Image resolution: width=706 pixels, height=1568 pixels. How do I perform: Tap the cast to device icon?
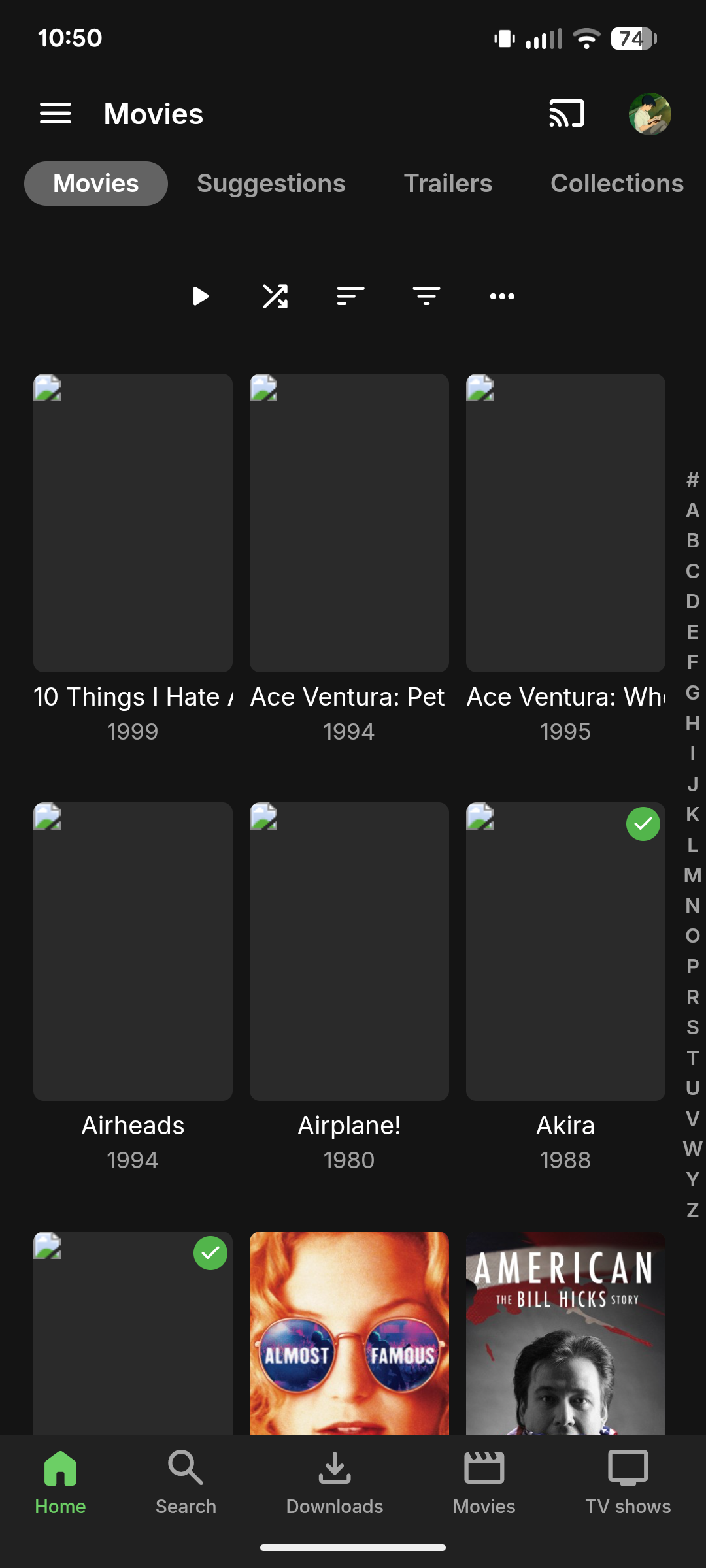(x=566, y=114)
